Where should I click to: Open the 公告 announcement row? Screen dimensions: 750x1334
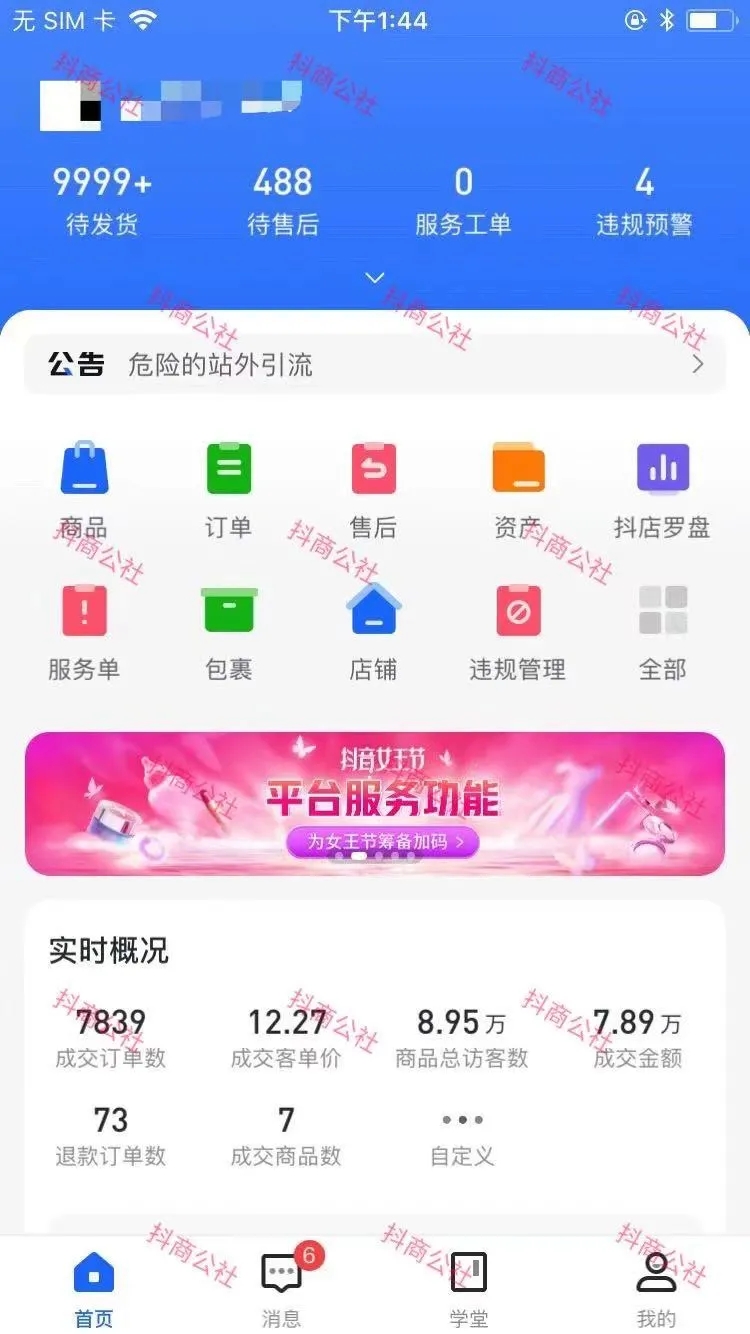[375, 365]
